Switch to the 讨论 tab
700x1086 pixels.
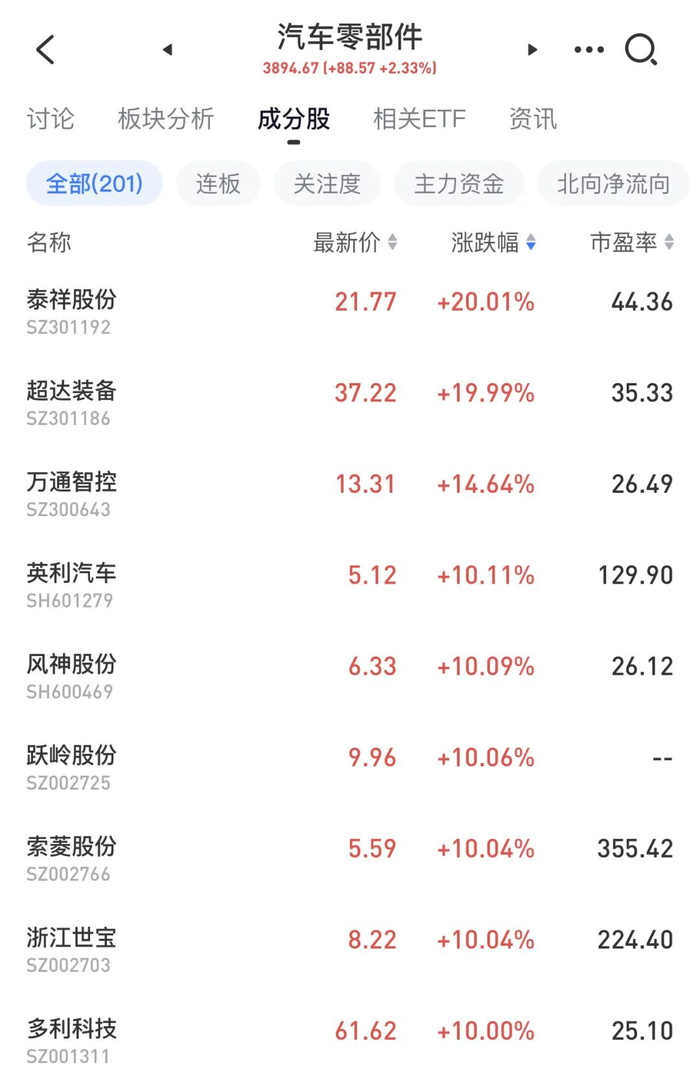click(50, 120)
